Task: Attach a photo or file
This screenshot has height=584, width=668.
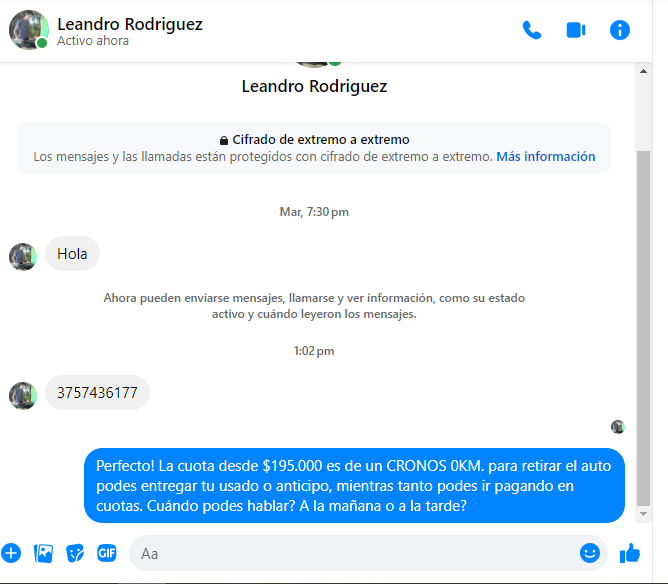Action: click(x=43, y=552)
